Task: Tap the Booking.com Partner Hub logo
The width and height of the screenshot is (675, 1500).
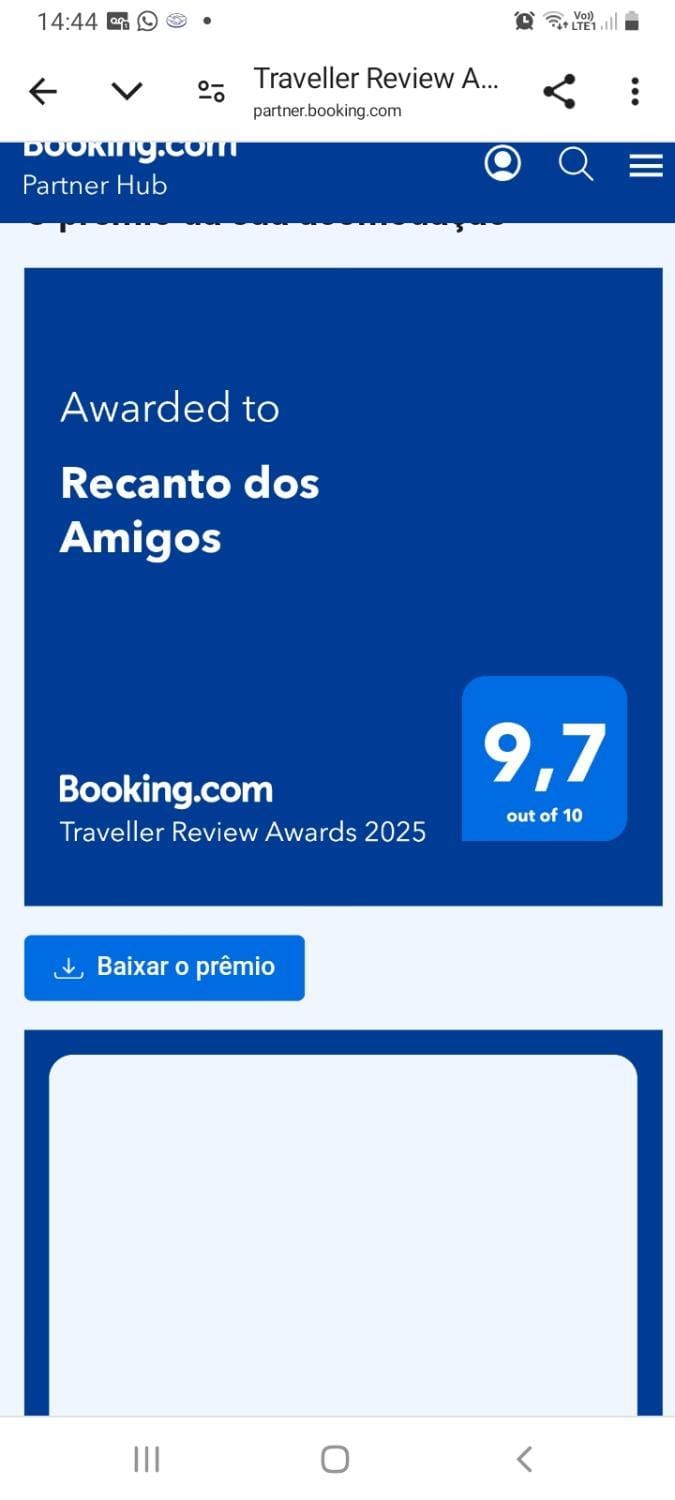Action: click(130, 168)
